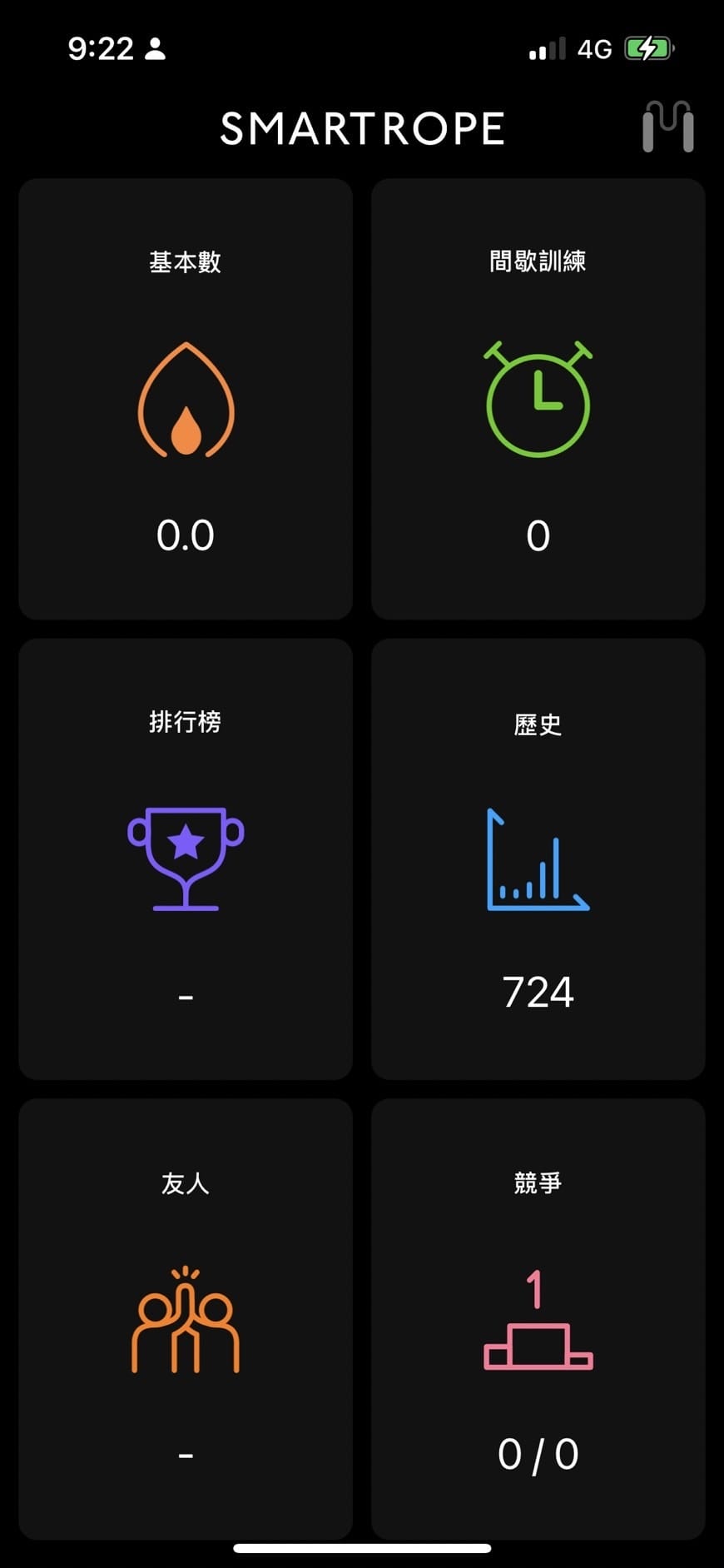
Task: Tap the battery charging indicator
Action: (x=650, y=47)
